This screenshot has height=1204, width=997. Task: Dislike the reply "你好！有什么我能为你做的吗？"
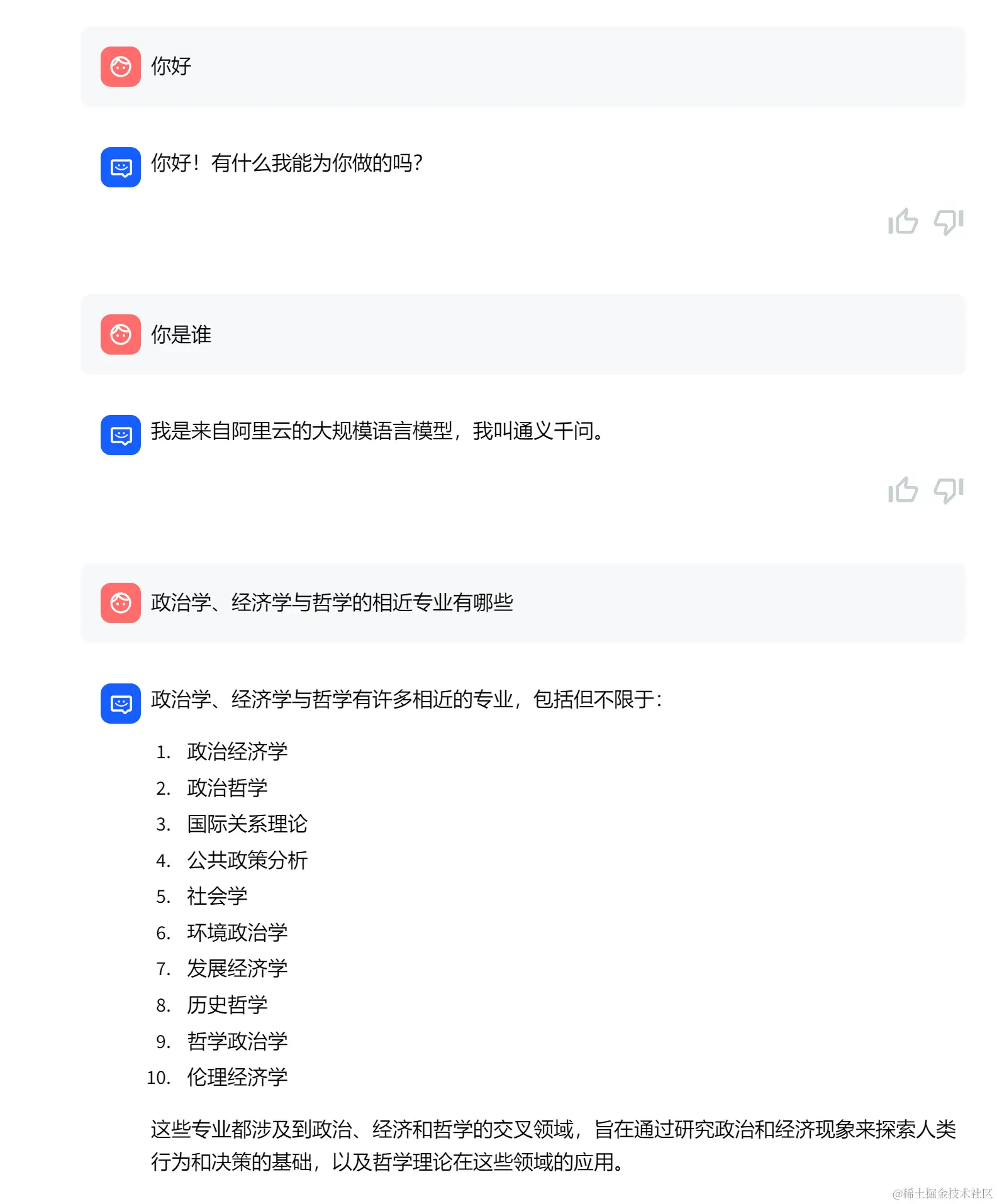[x=948, y=221]
